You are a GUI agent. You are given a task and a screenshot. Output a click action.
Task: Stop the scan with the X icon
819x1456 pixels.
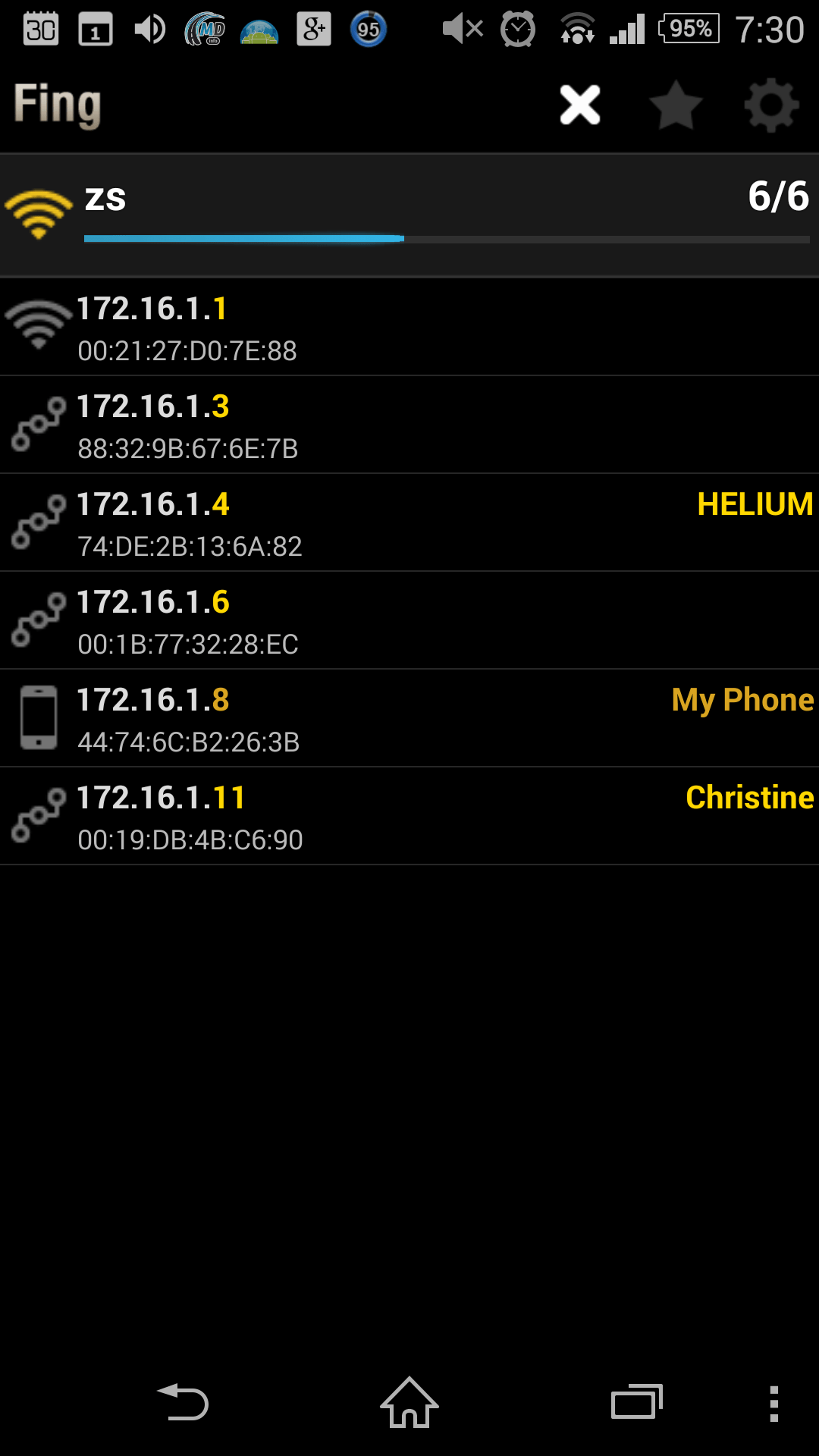(x=580, y=105)
